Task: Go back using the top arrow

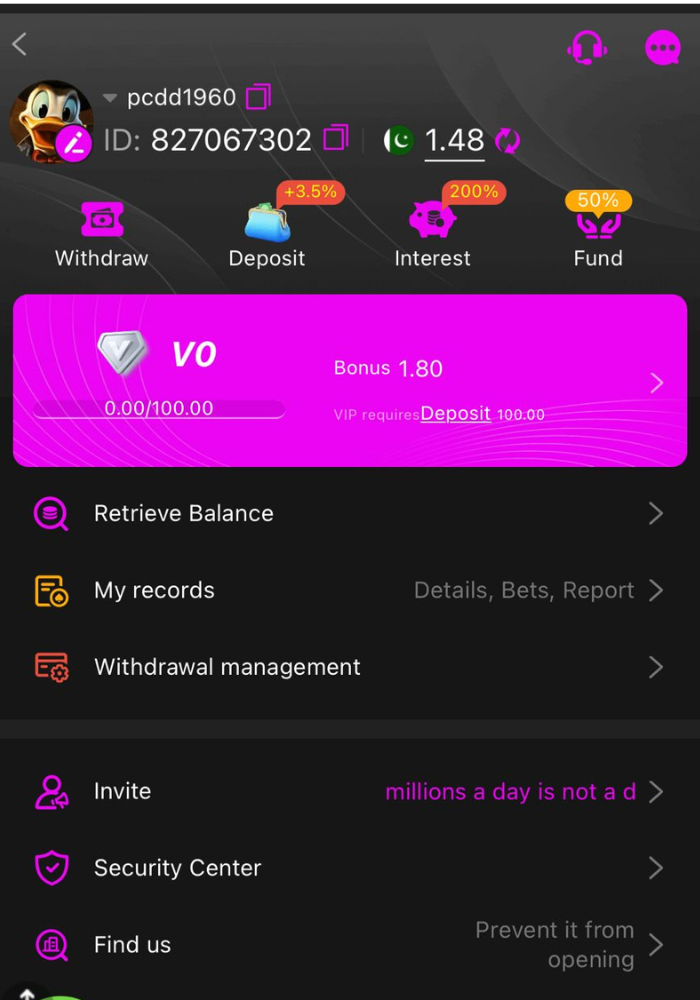Action: (x=20, y=44)
